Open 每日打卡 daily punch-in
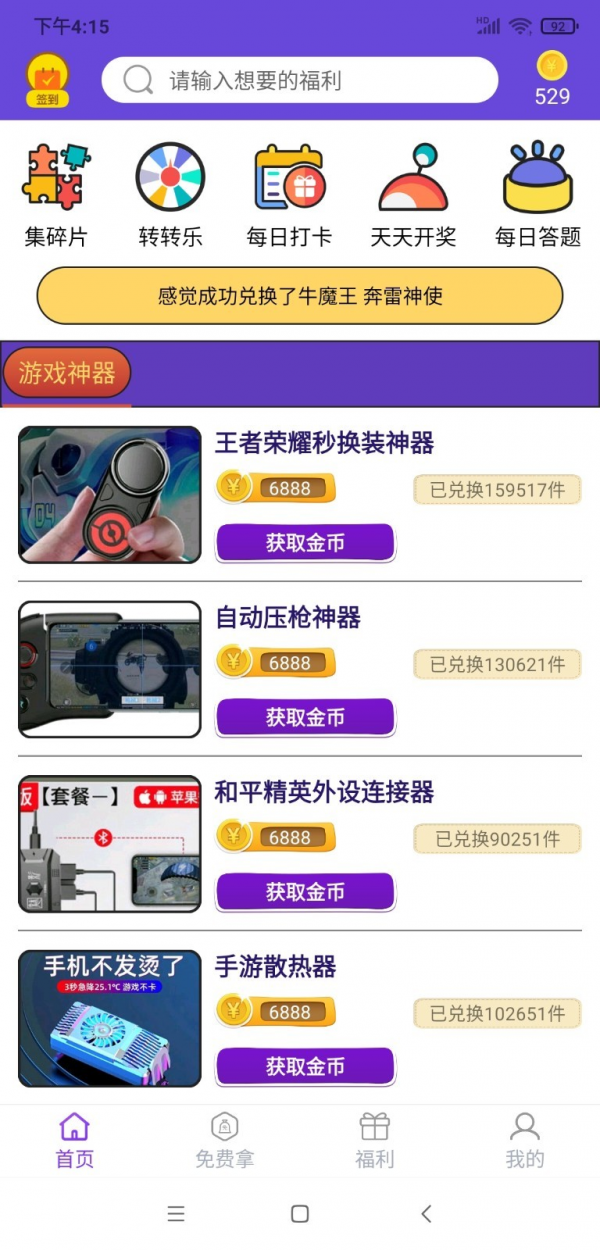This screenshot has width=600, height=1250. pyautogui.click(x=289, y=195)
